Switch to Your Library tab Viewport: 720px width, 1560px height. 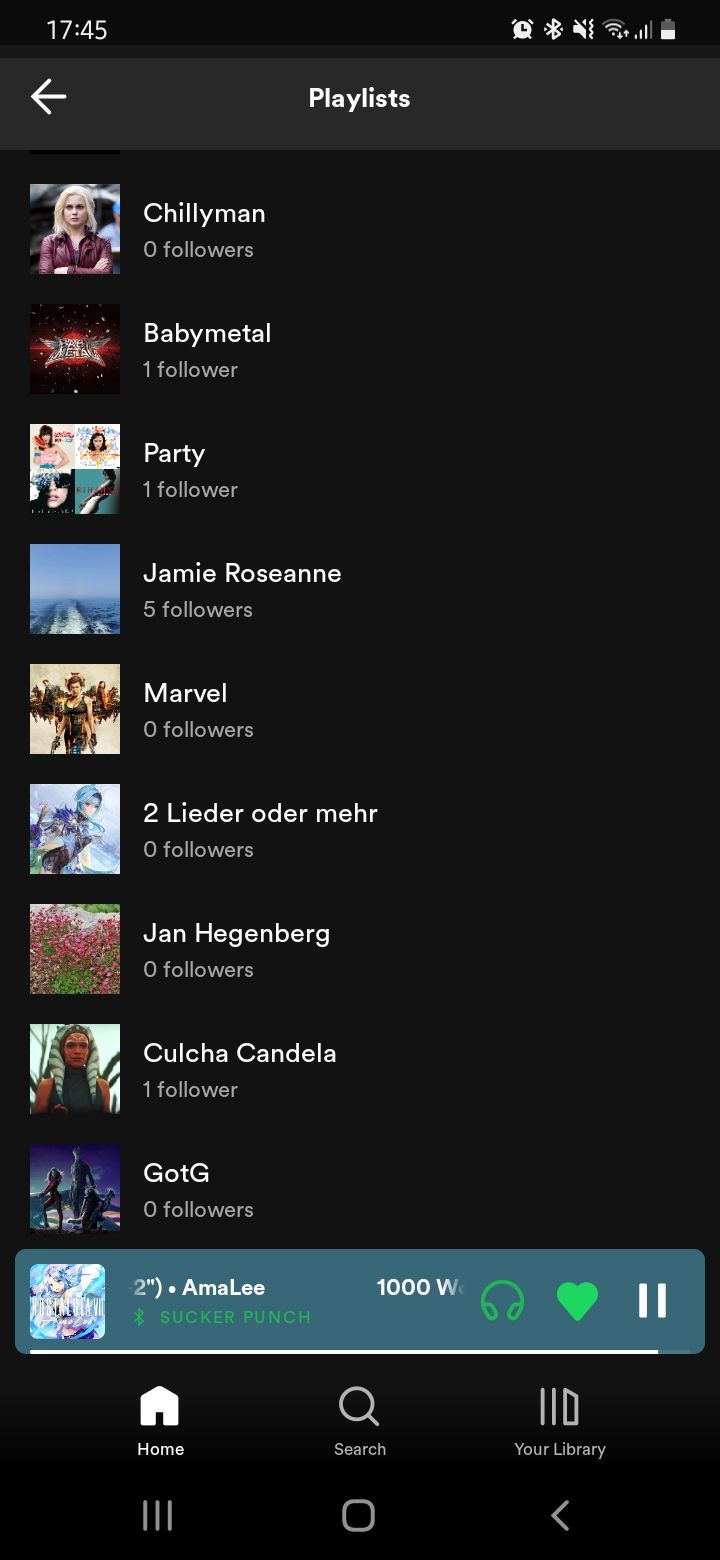[560, 1421]
